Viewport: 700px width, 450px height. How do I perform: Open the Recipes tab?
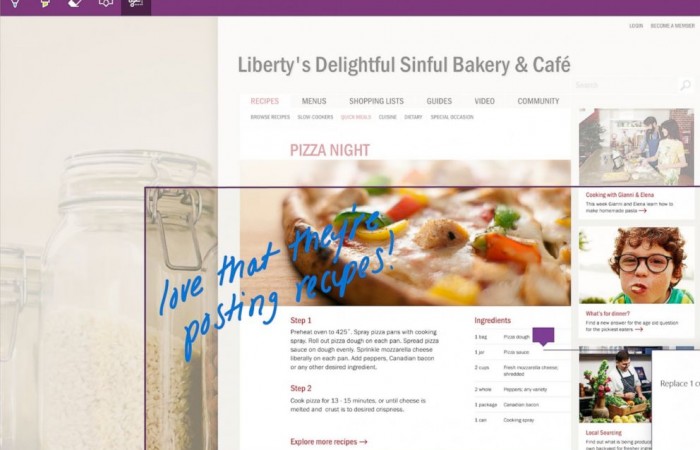point(265,101)
